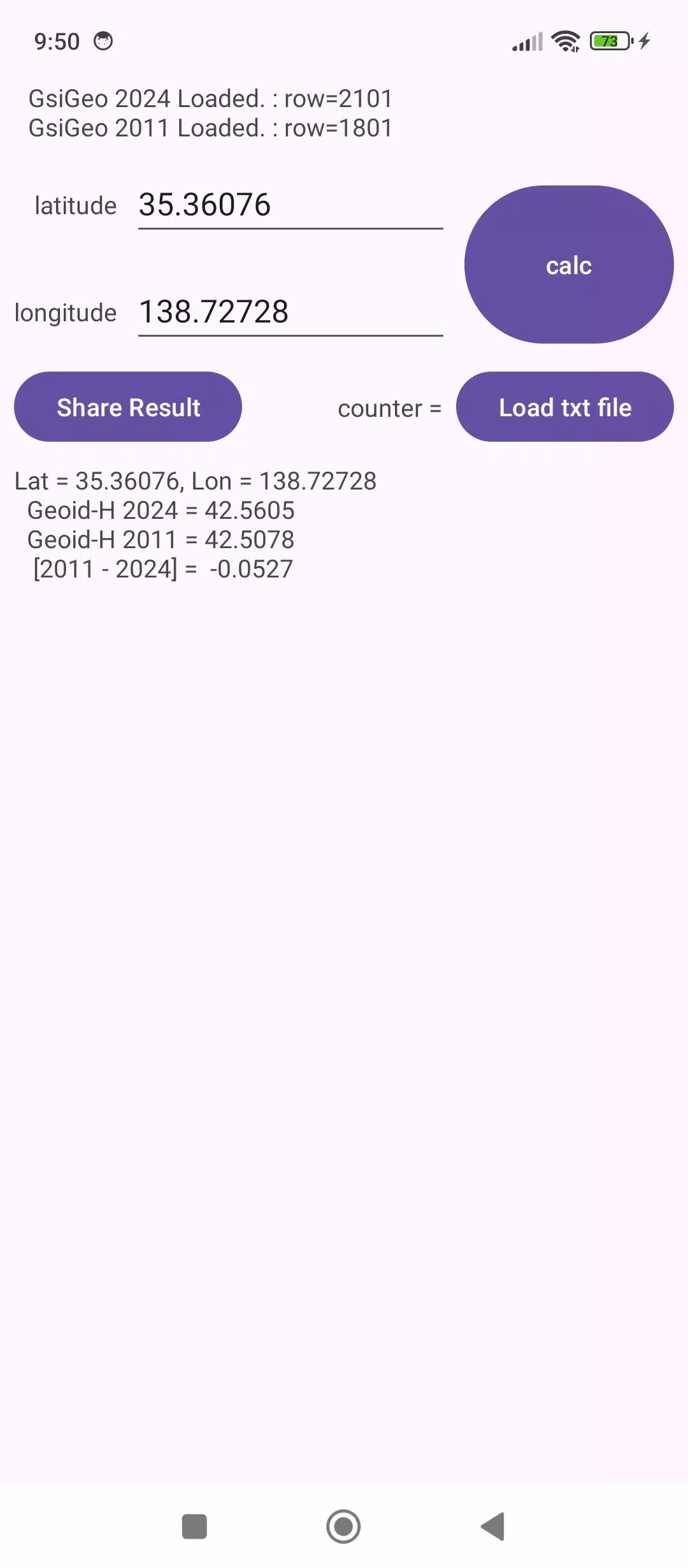688x1568 pixels.
Task: Tap the [2011 - 2024] difference result line
Action: click(161, 568)
